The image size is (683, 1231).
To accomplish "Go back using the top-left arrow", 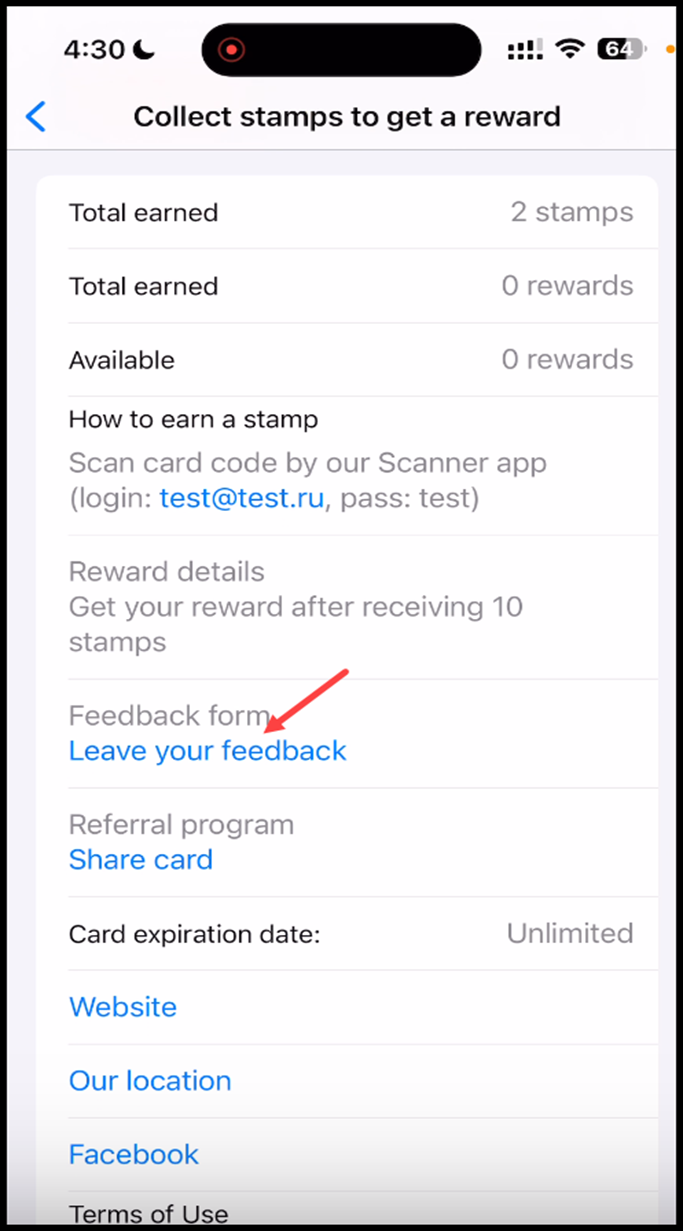I will [x=36, y=116].
